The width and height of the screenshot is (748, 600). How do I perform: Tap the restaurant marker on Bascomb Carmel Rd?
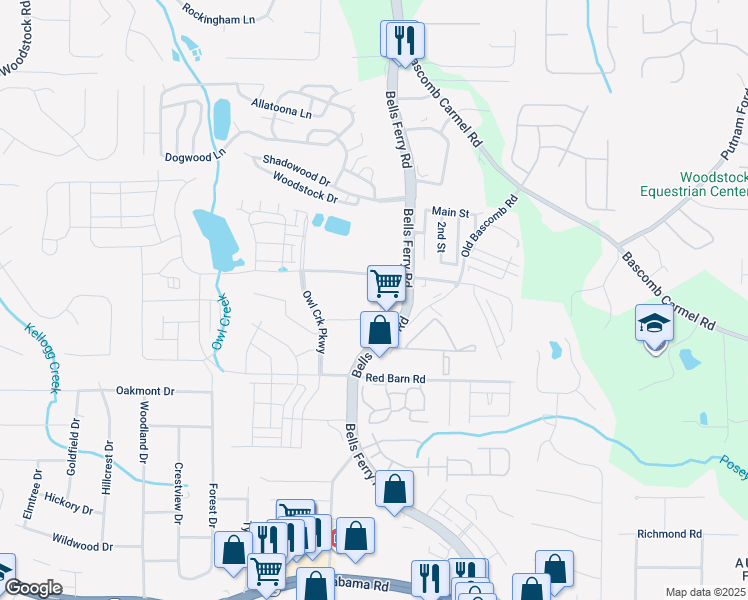pyautogui.click(x=405, y=41)
